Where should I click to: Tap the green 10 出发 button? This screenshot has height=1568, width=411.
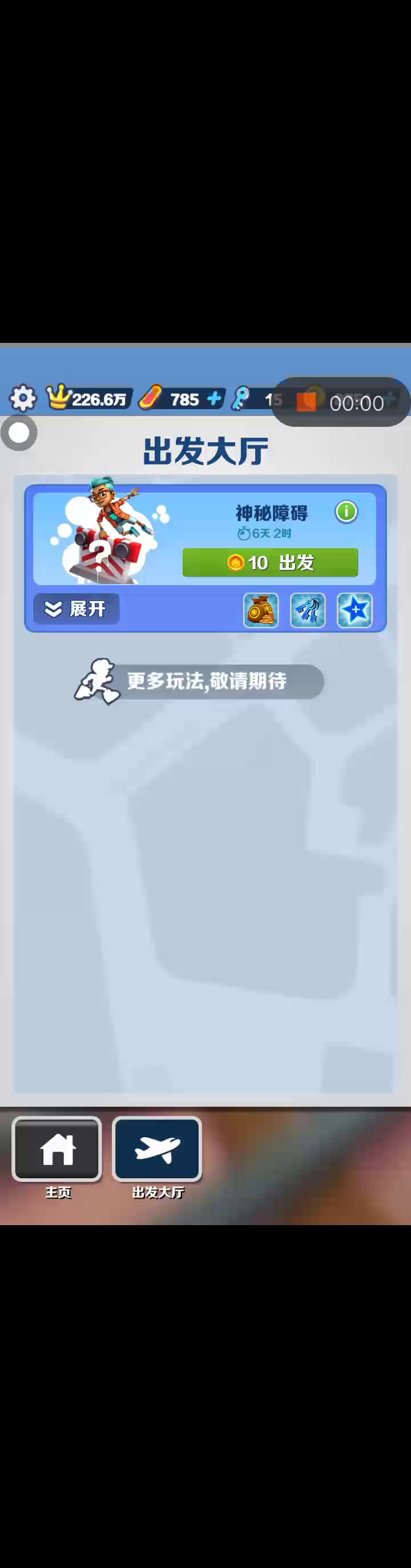click(270, 562)
